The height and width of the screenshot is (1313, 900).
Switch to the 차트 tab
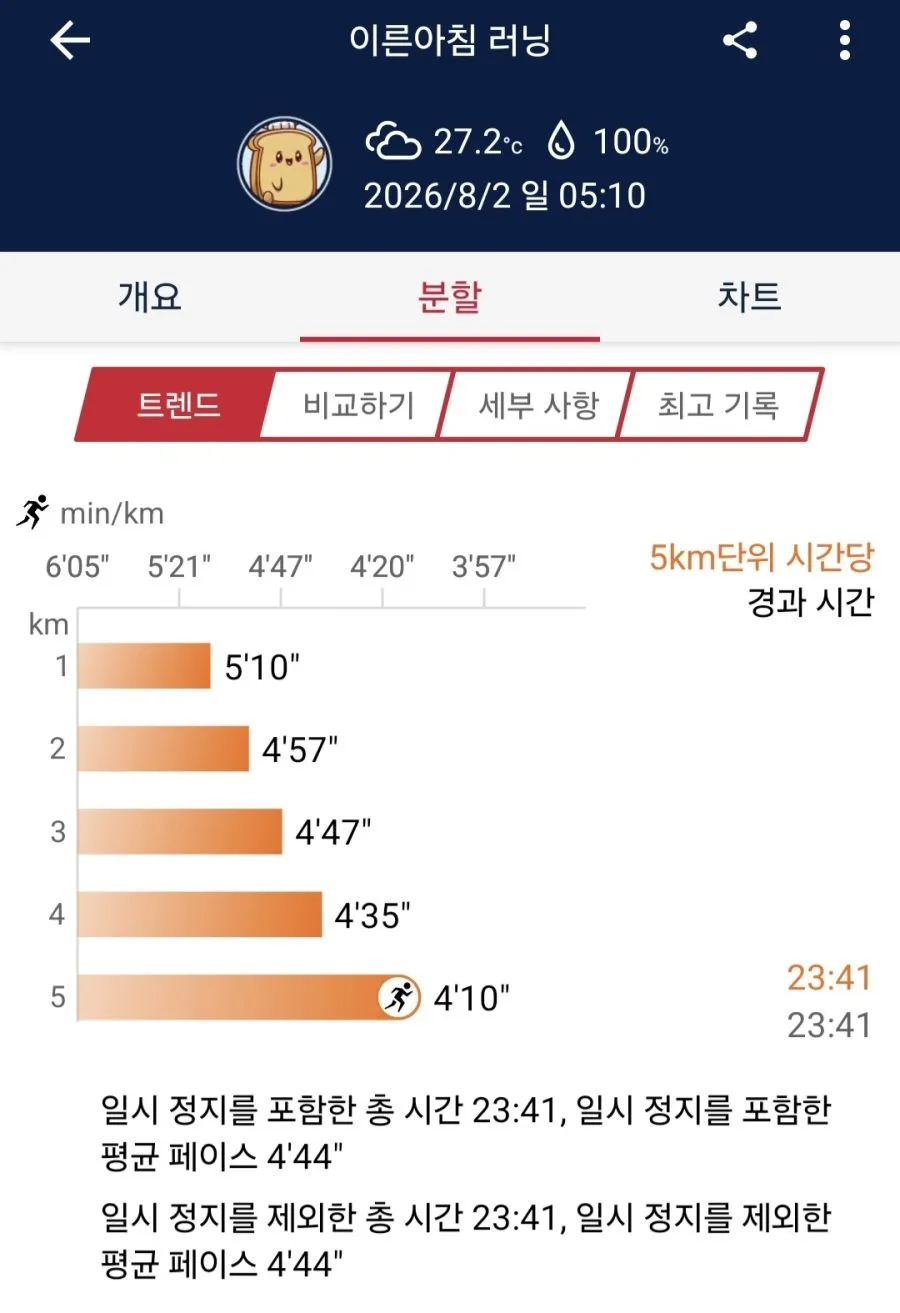(x=749, y=297)
